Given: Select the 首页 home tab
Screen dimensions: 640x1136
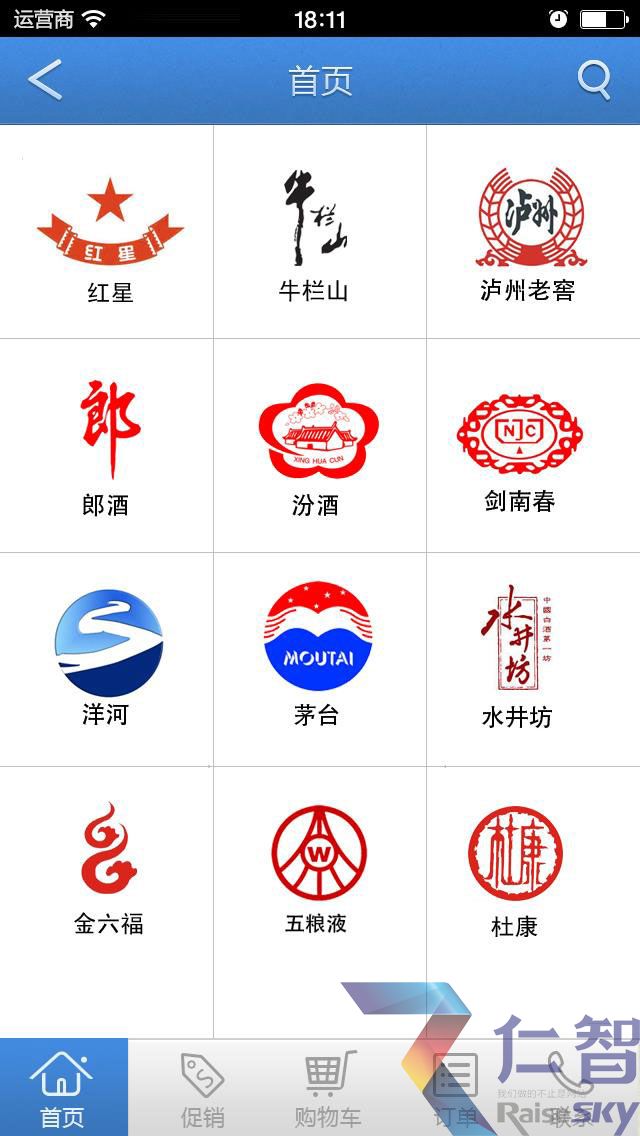Looking at the screenshot, I should pyautogui.click(x=64, y=1087).
